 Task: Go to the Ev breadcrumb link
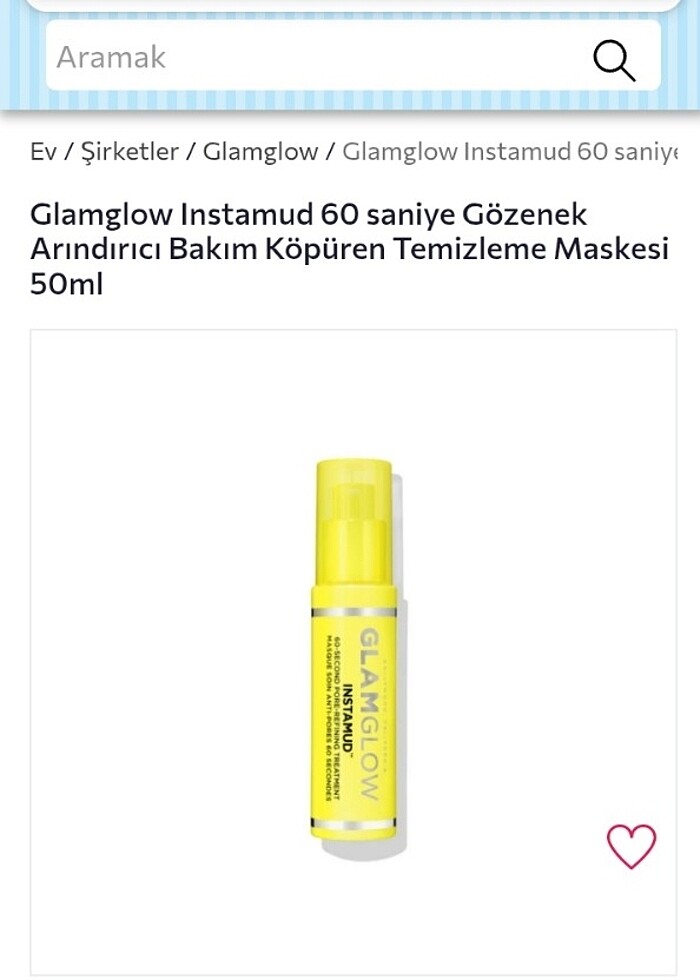click(x=42, y=152)
